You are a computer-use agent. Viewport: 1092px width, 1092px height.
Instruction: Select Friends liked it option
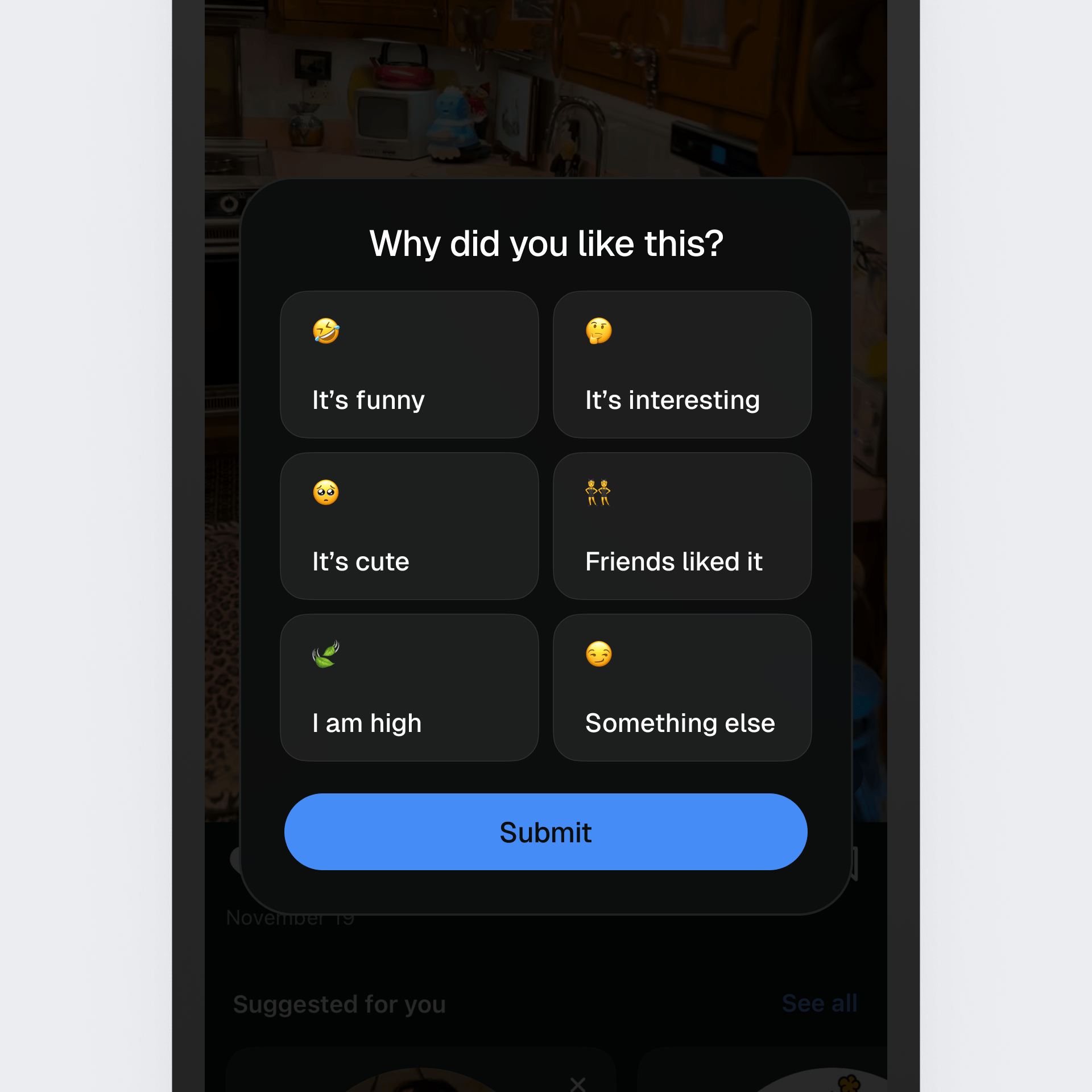pos(682,526)
